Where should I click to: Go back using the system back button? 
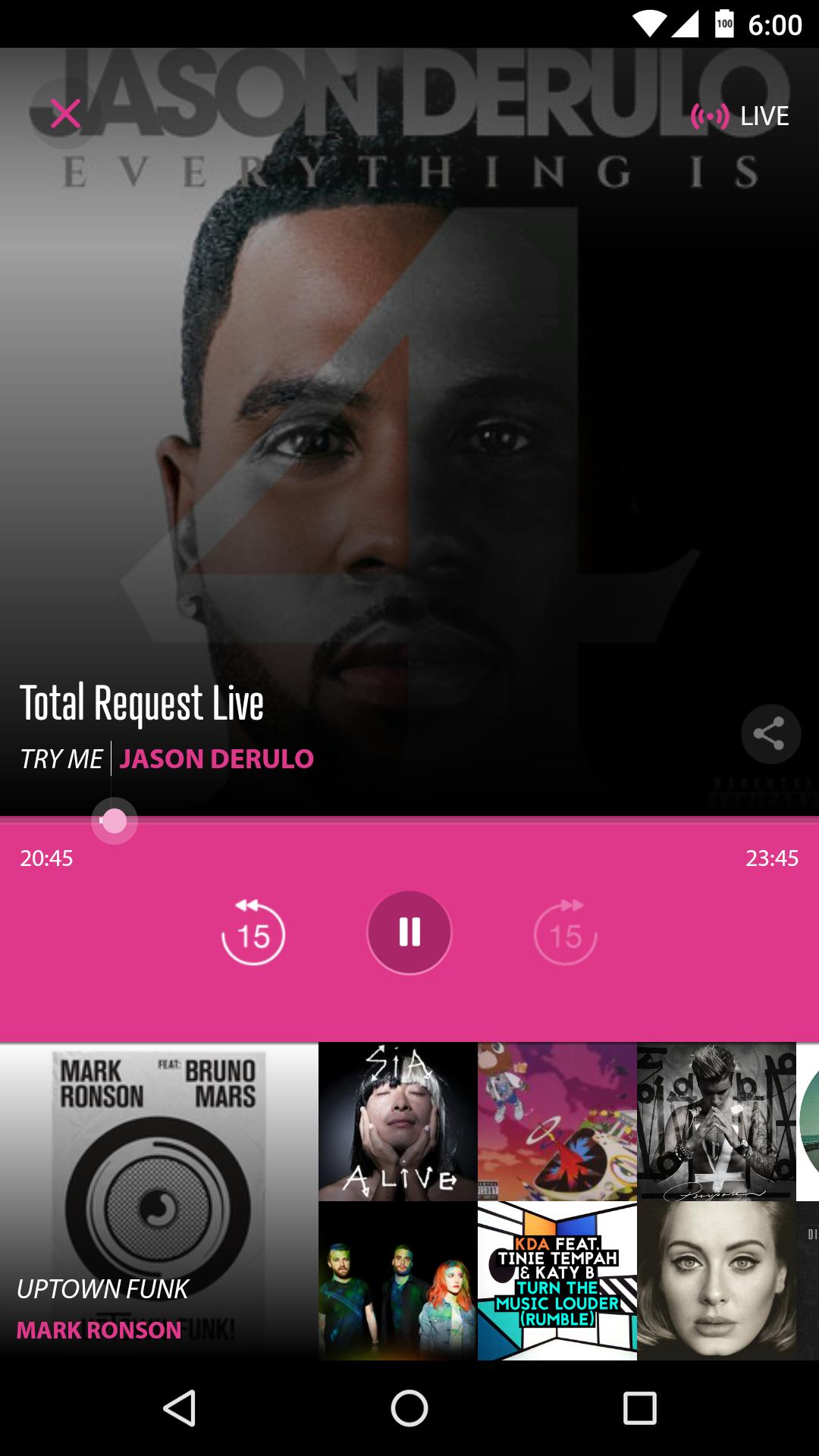click(x=180, y=1408)
